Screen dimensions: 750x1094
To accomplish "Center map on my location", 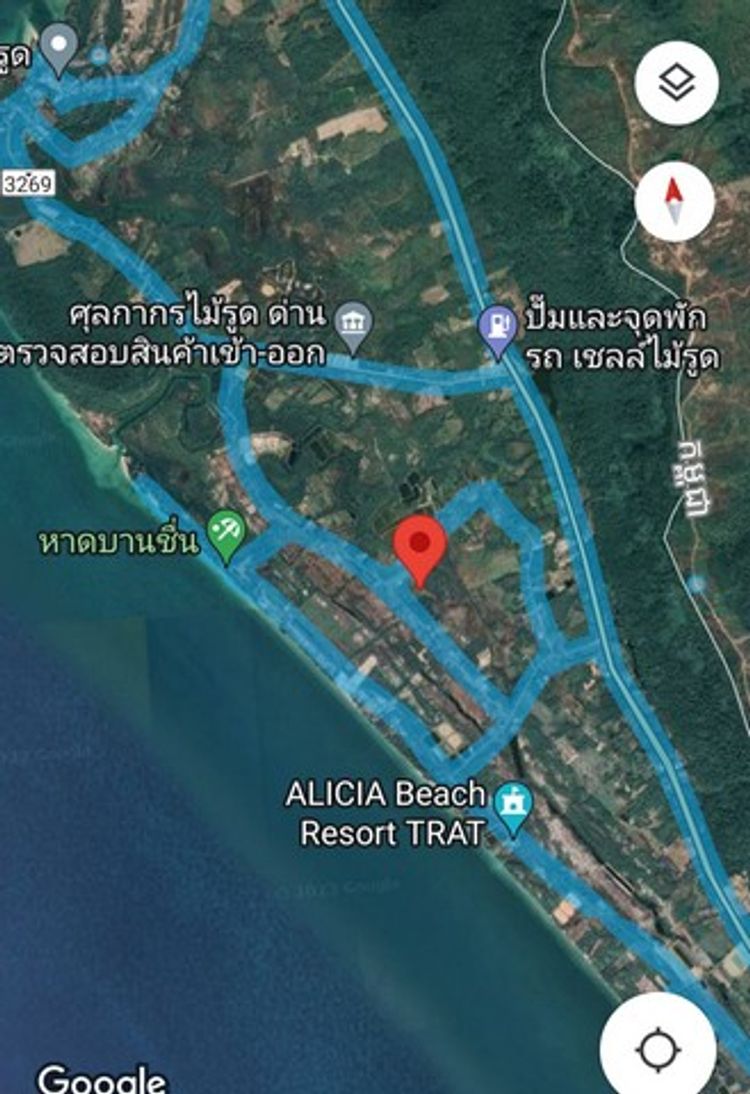I will pos(658,1049).
